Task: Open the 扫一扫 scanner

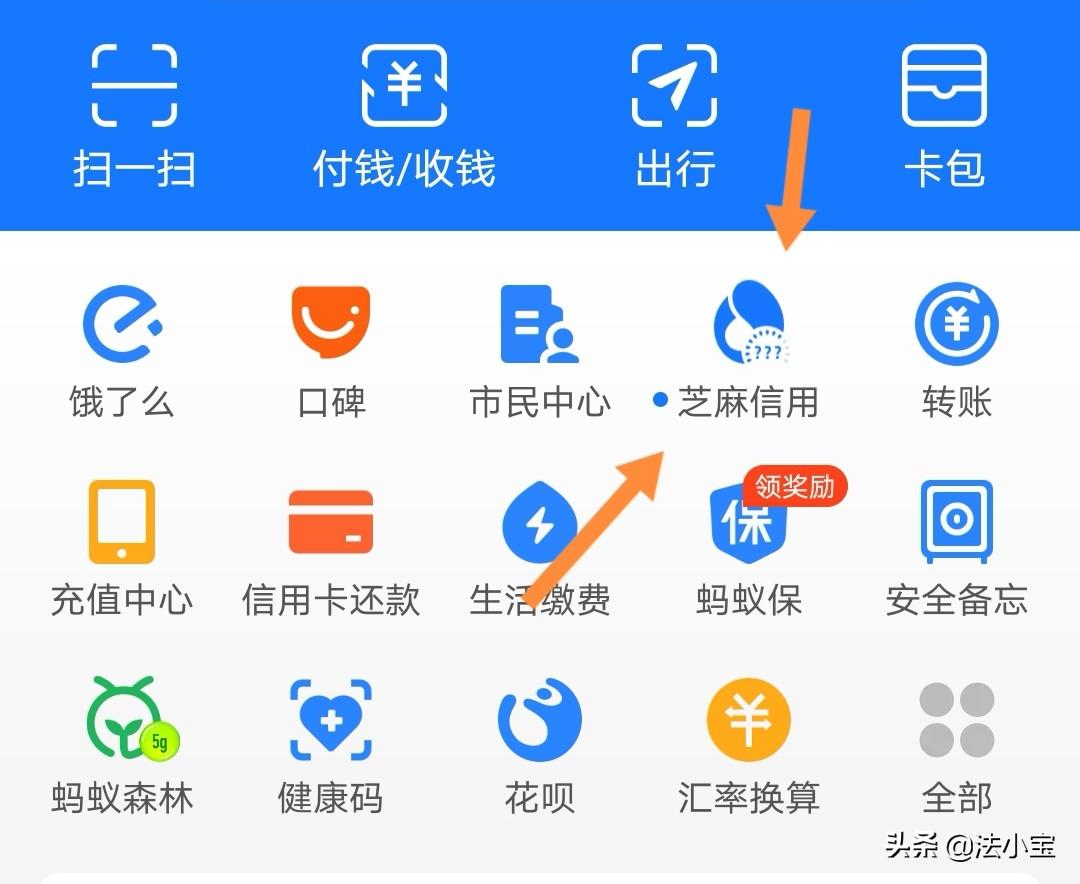Action: pos(134,110)
